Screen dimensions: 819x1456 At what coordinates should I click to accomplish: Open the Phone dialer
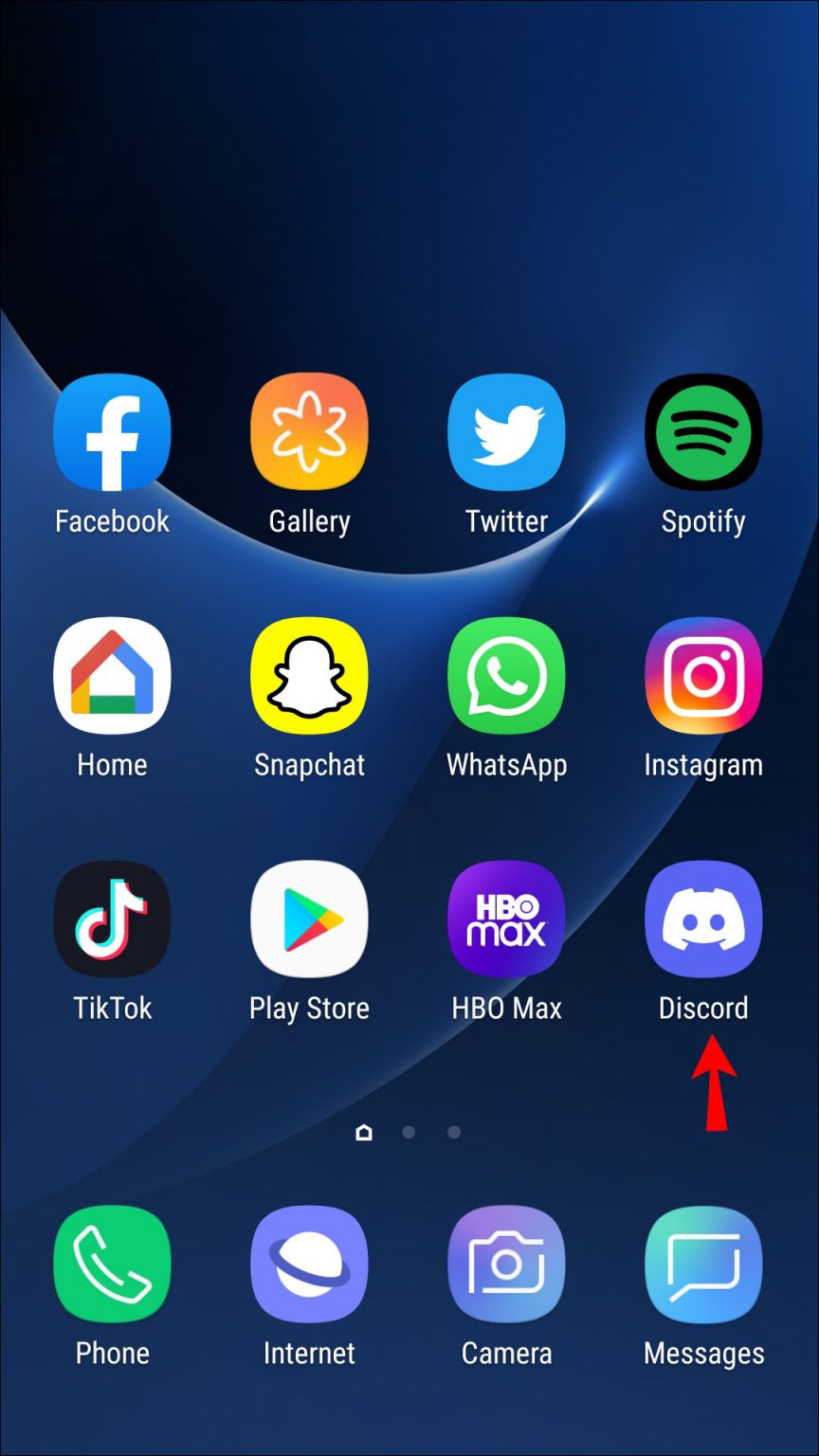pyautogui.click(x=112, y=1264)
